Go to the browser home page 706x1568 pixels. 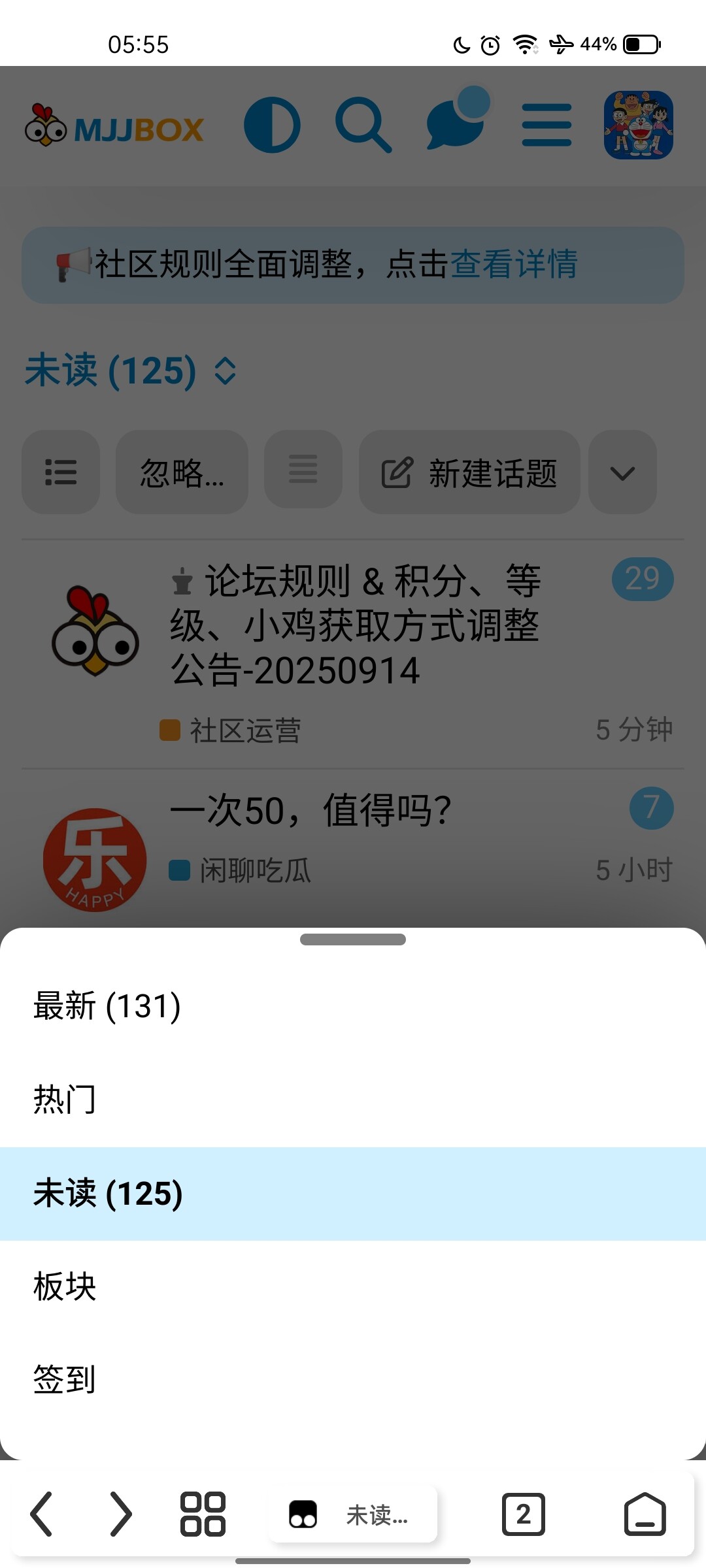tap(645, 1514)
